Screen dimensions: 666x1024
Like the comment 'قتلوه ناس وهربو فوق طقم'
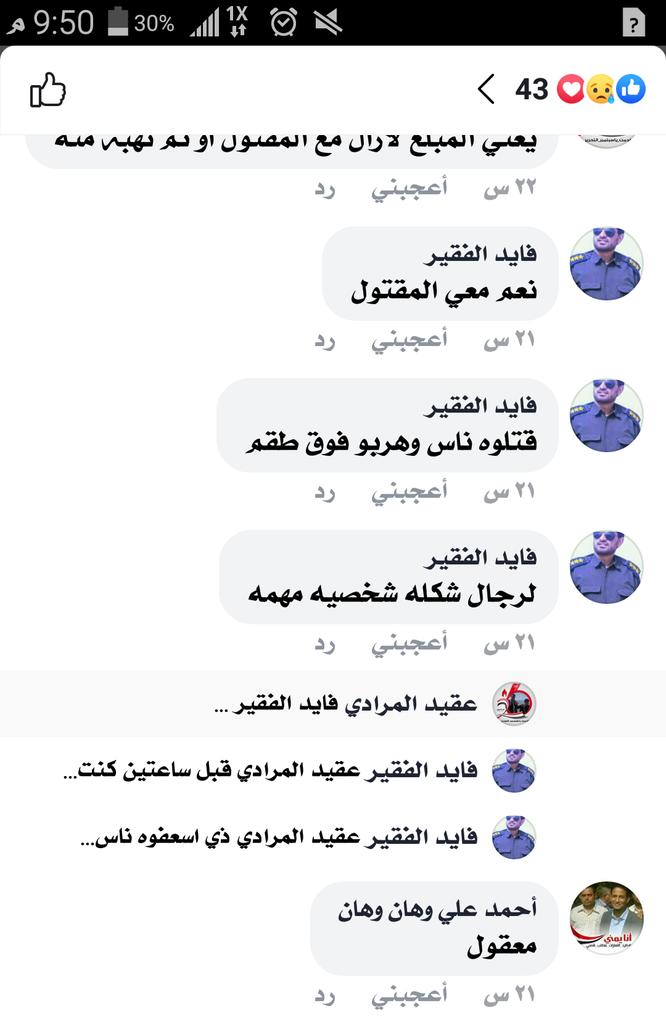pos(409,492)
